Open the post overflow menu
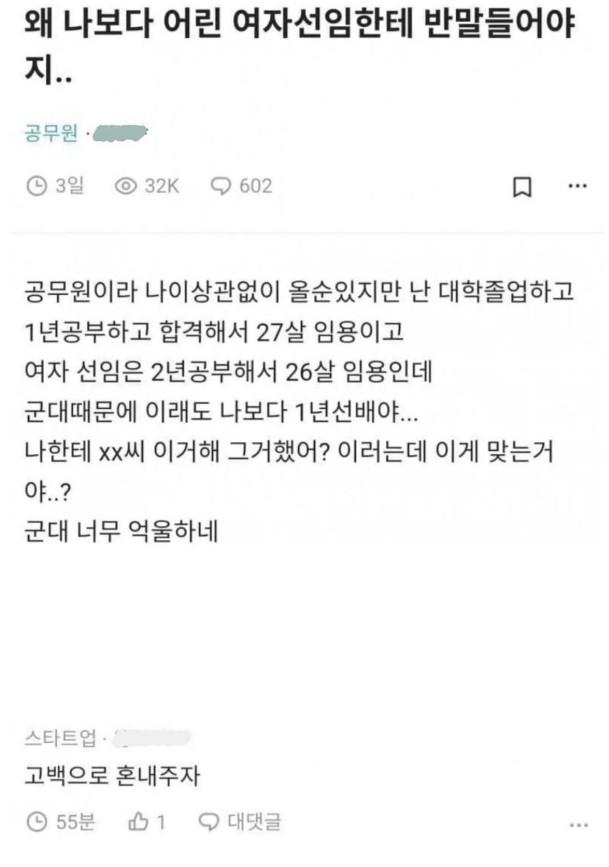This screenshot has width=609, height=867. click(x=578, y=187)
